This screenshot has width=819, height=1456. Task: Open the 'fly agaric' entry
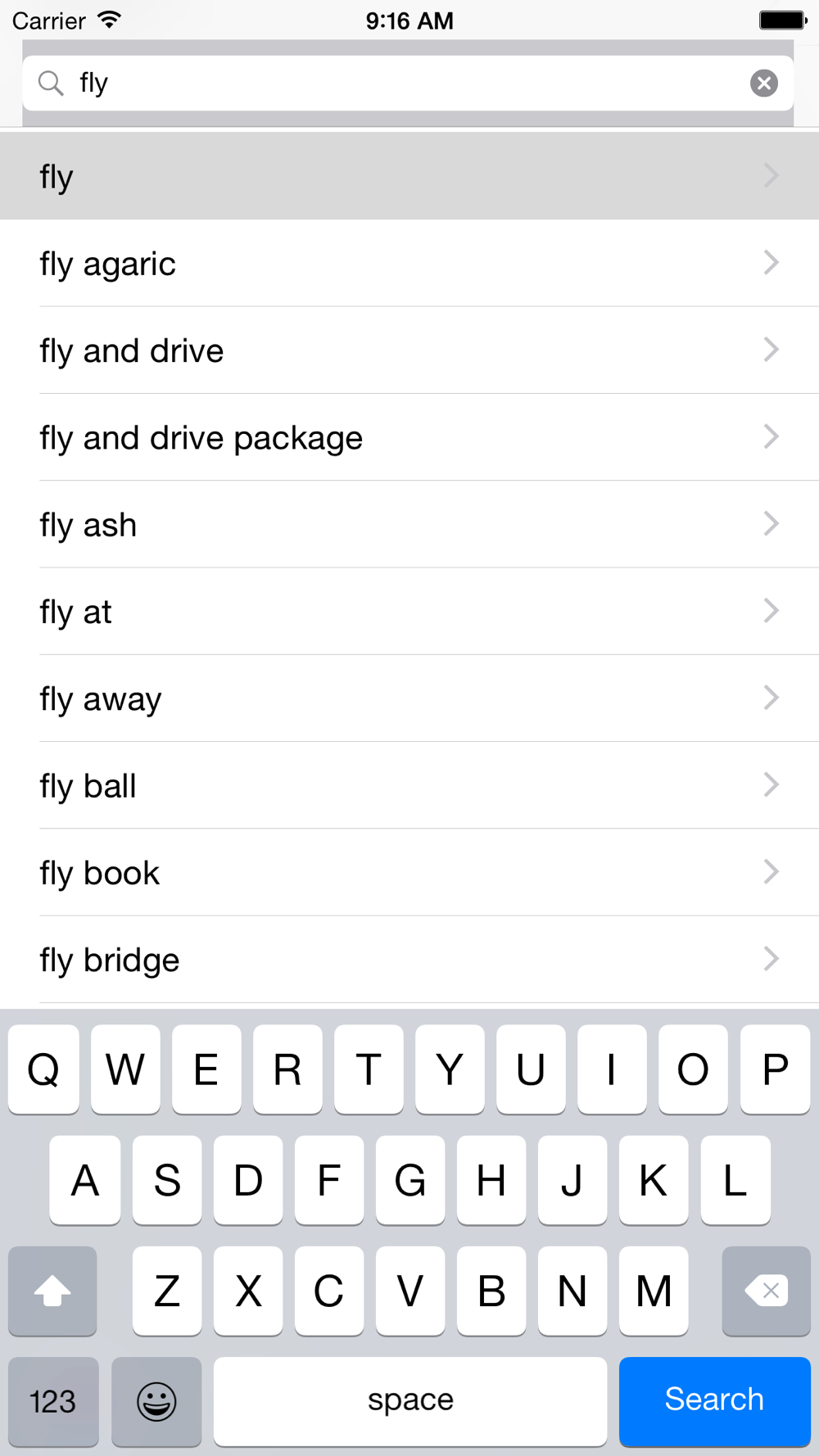pos(409,263)
